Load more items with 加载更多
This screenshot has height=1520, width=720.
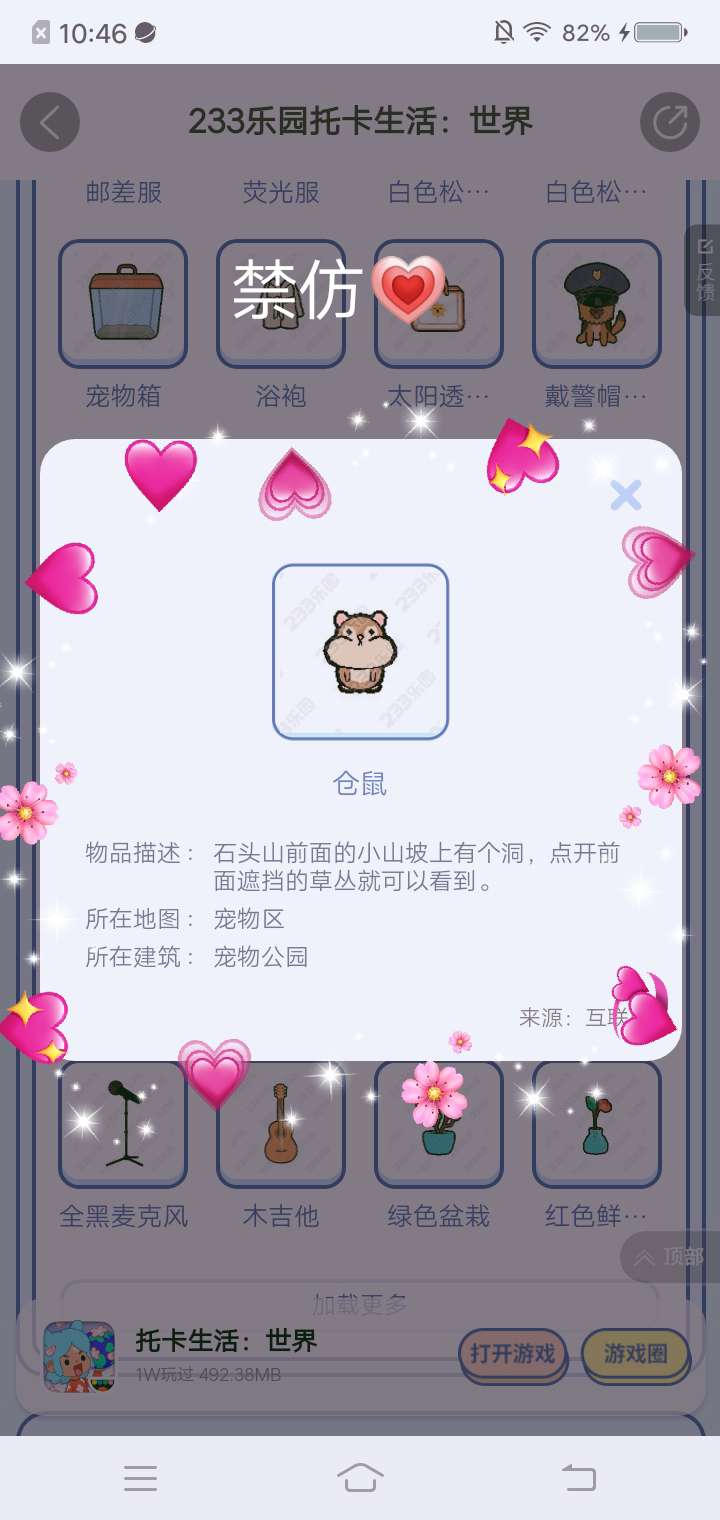(x=360, y=1304)
